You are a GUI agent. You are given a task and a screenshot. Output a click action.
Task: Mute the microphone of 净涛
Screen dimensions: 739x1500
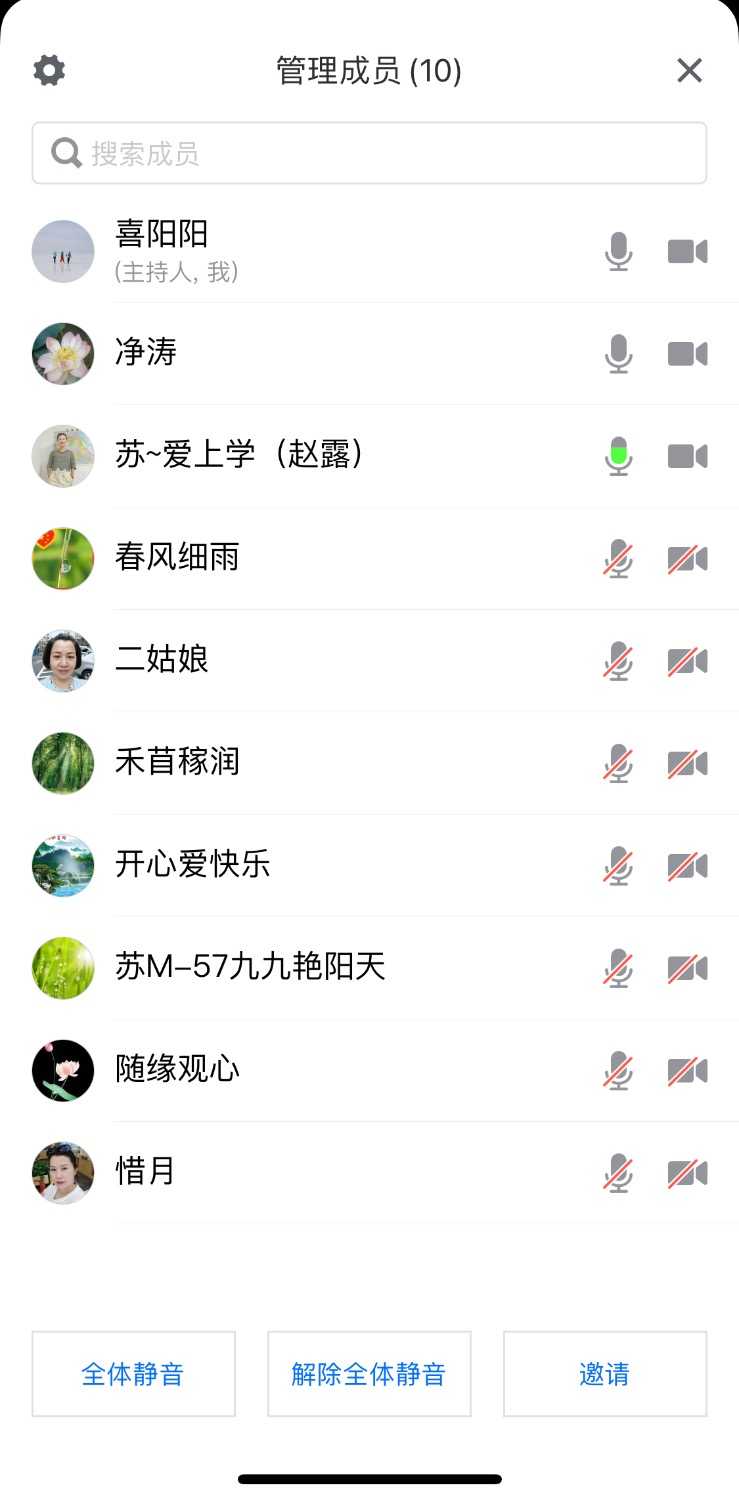tap(619, 354)
